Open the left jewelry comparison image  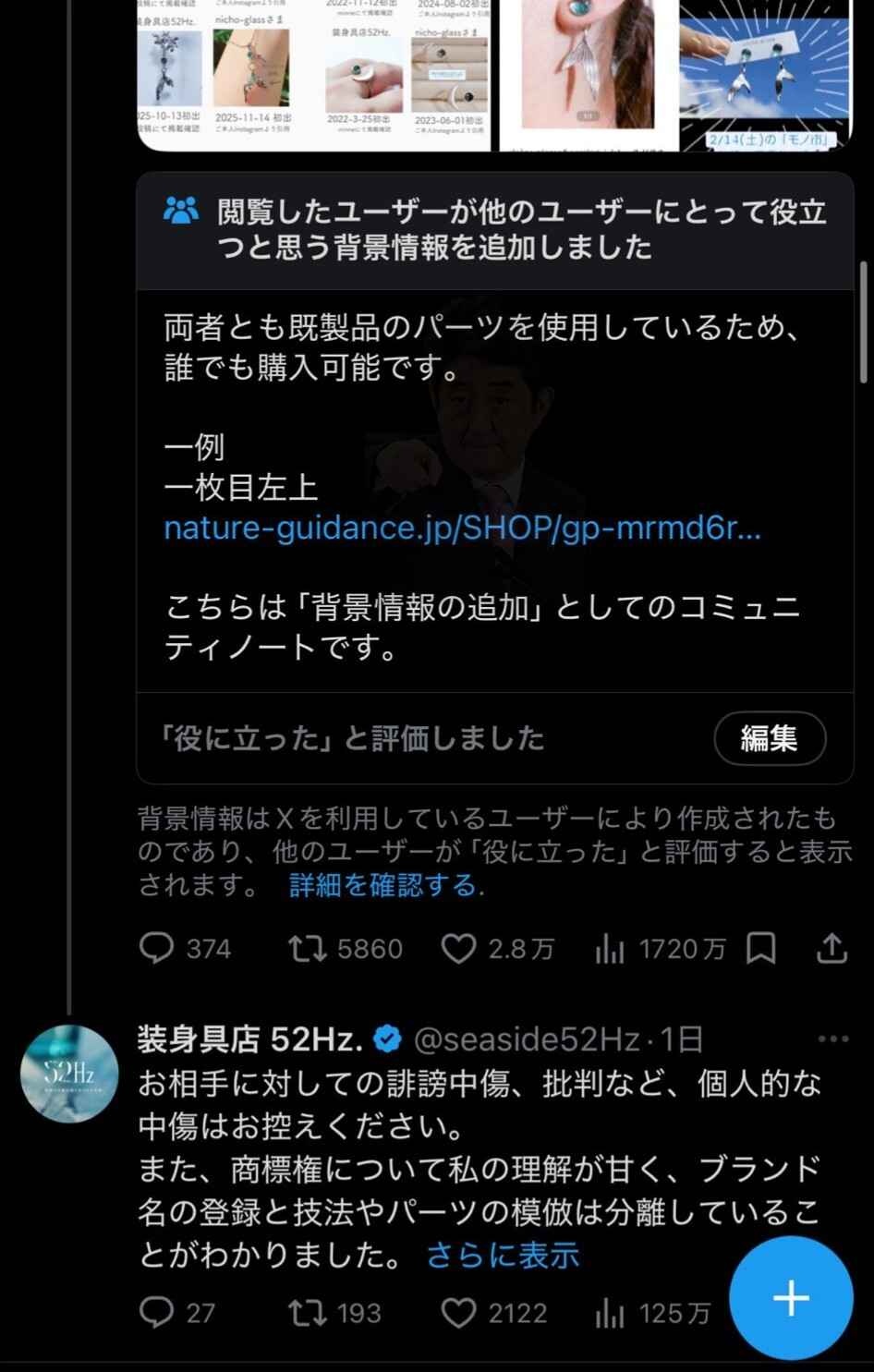tap(314, 74)
